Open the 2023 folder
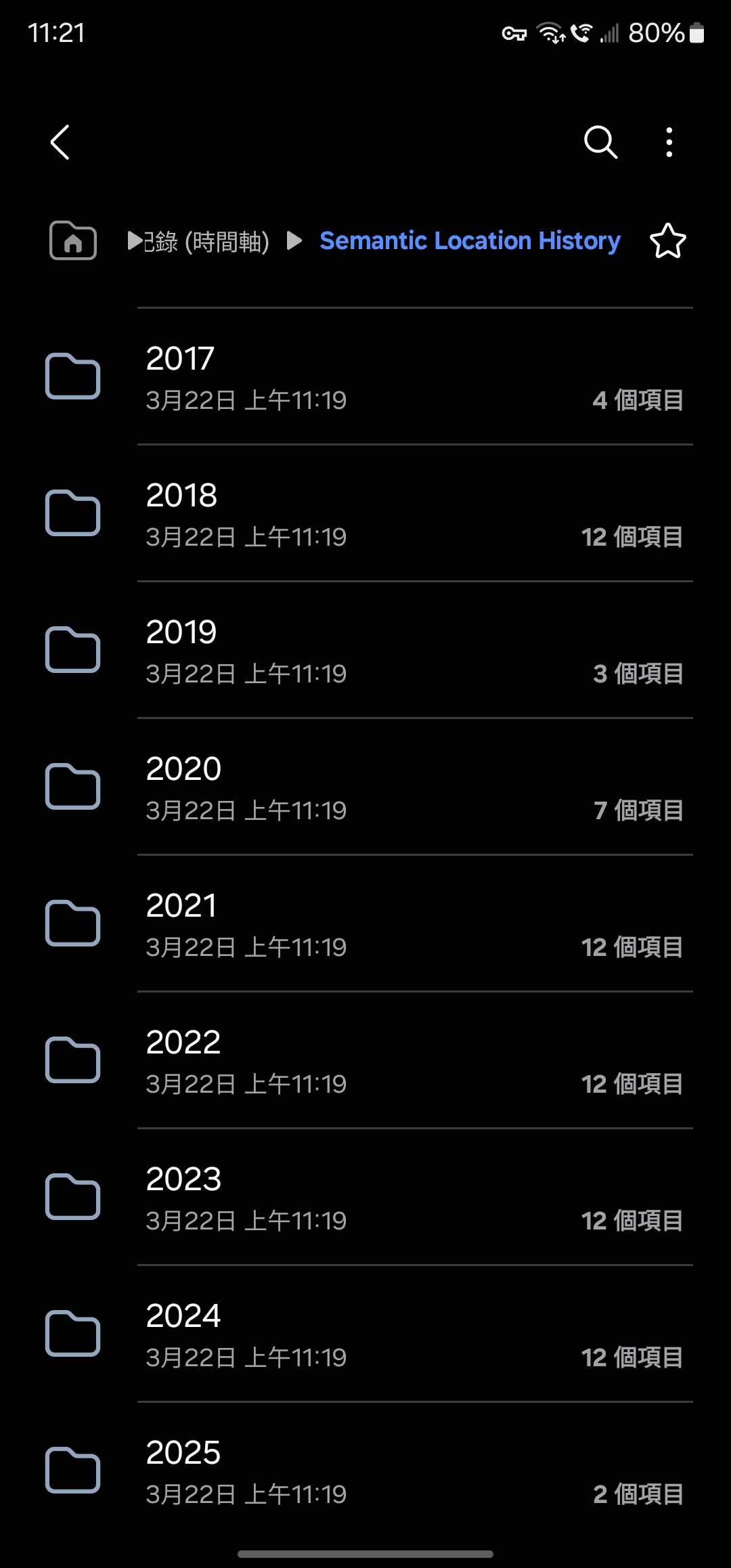 (365, 1197)
